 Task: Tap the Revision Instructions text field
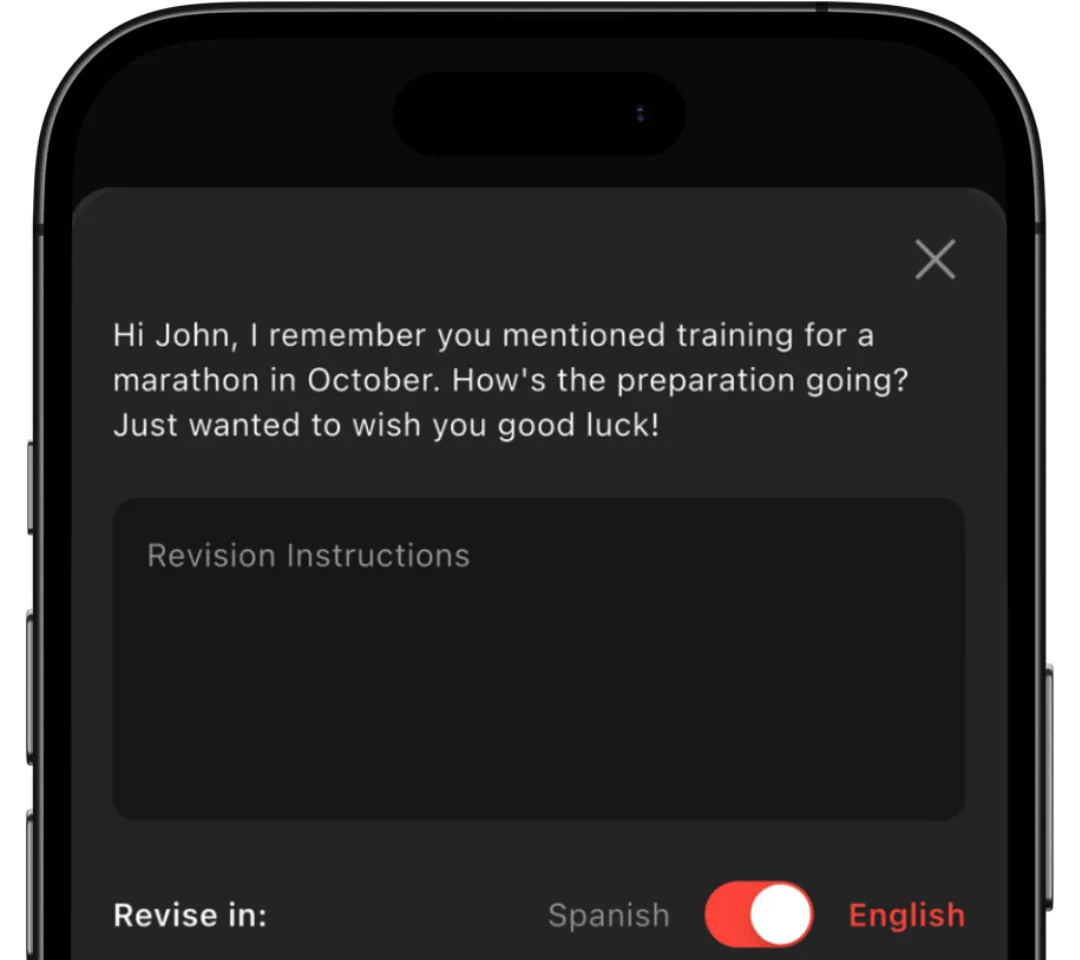(539, 659)
